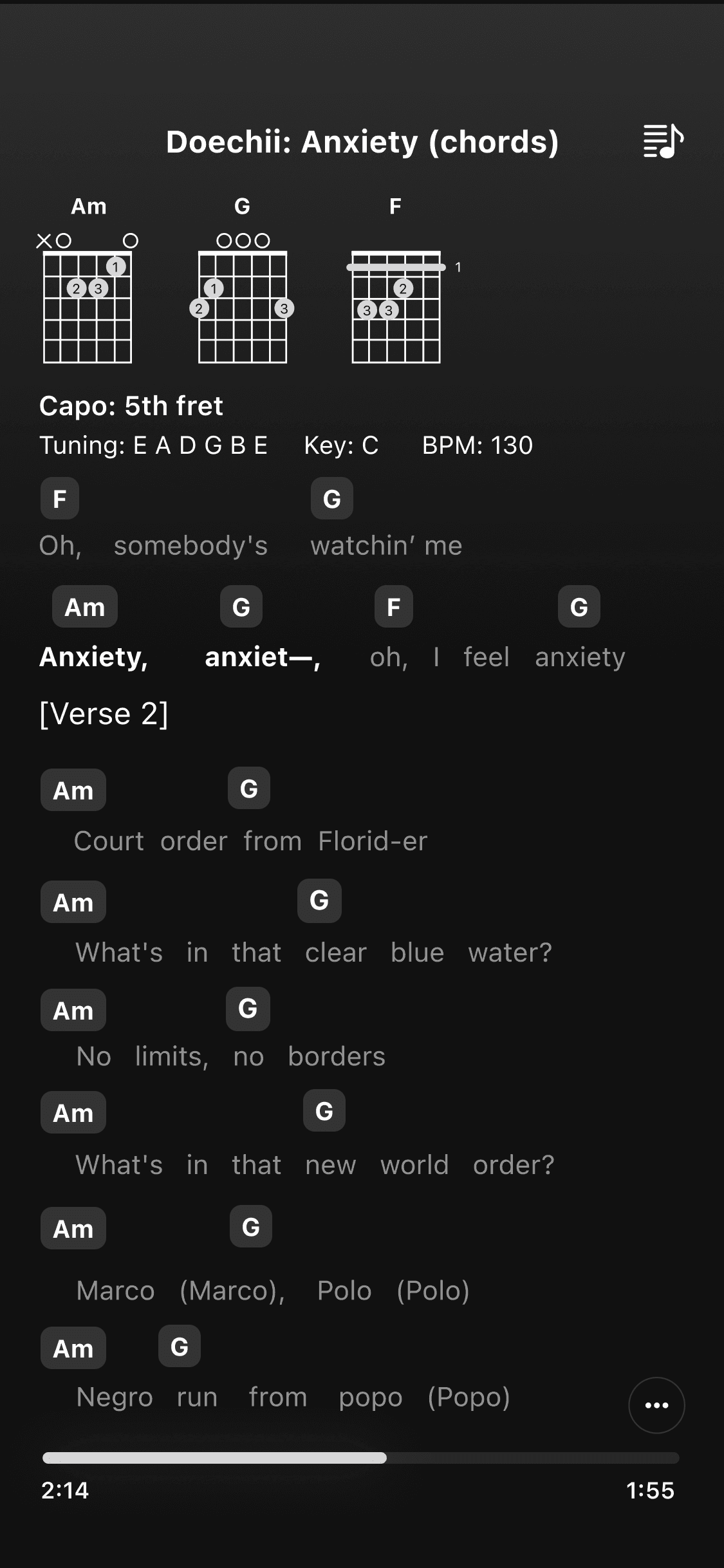Open the three-dot more options button
The width and height of the screenshot is (724, 1568).
(x=656, y=1405)
